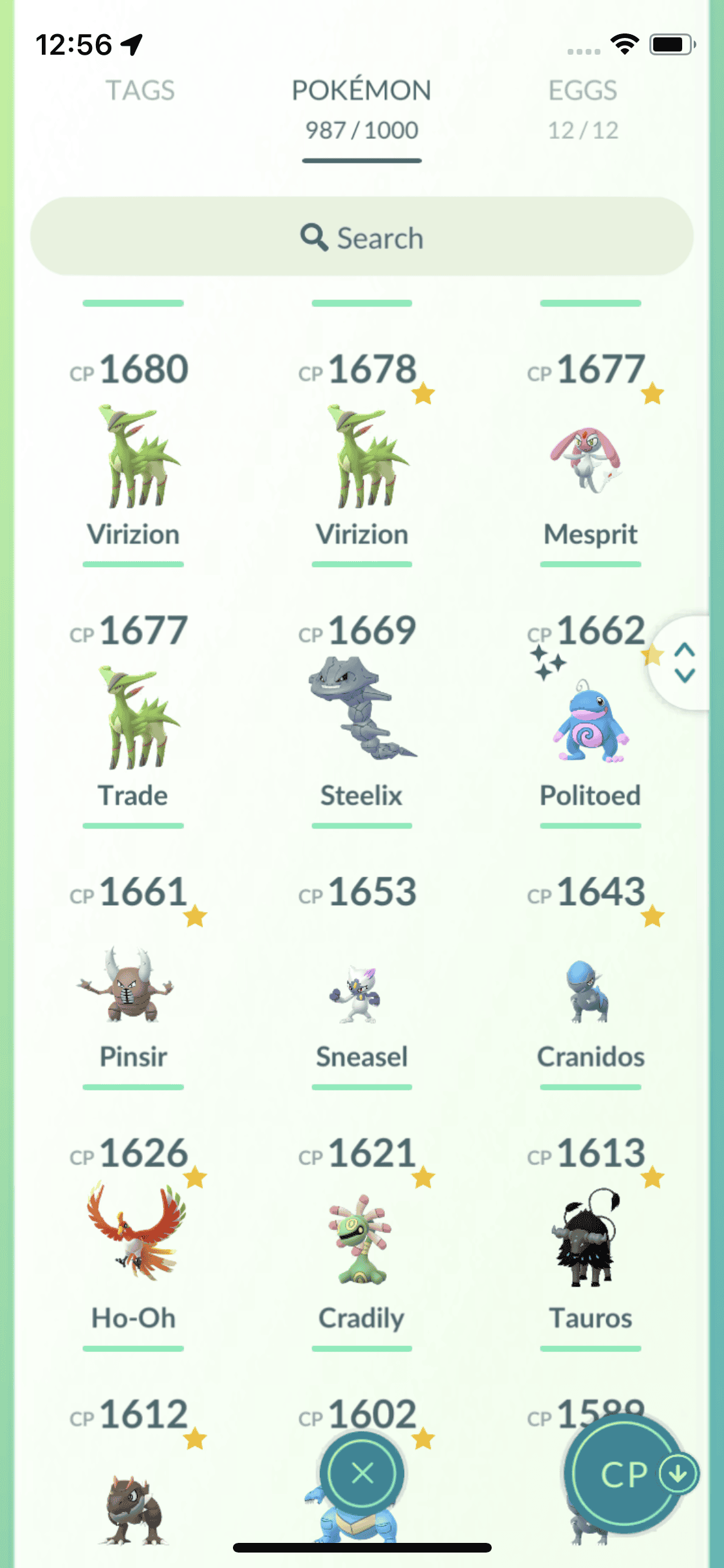Select Pinsir with CP 1661

point(133,985)
